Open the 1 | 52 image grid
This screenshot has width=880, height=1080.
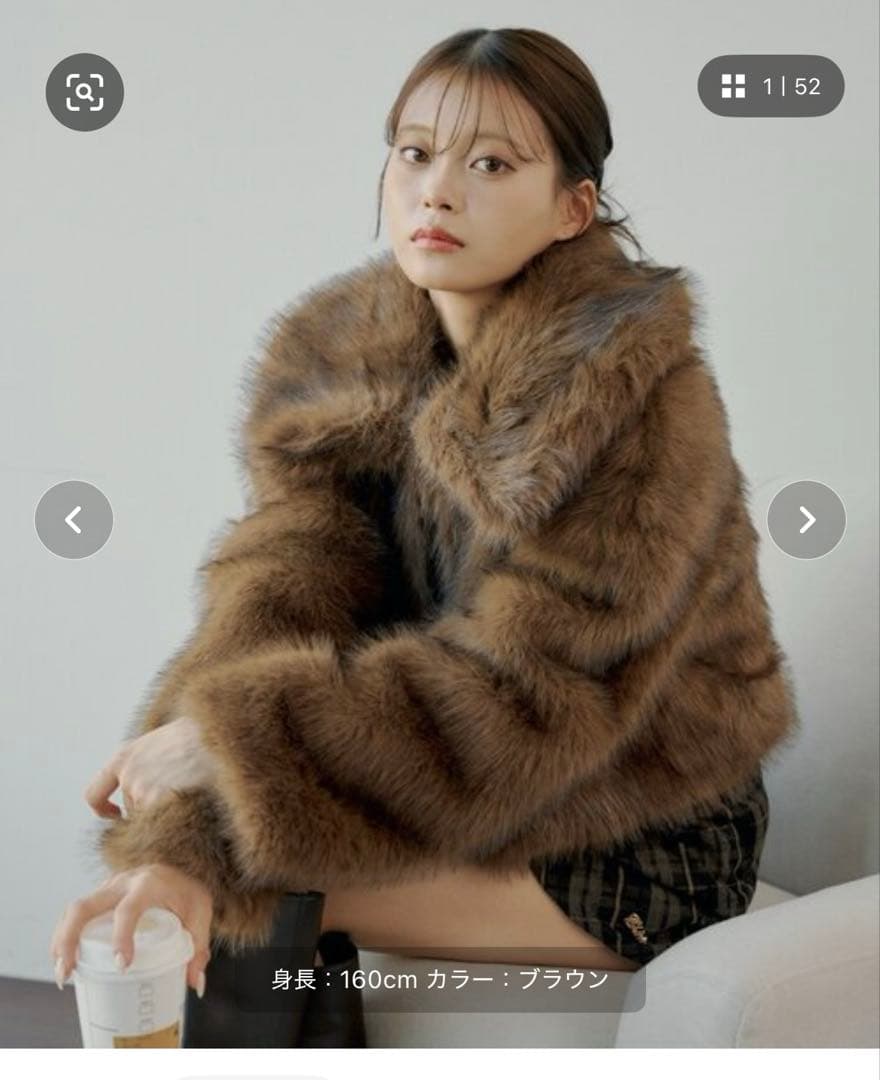[770, 86]
